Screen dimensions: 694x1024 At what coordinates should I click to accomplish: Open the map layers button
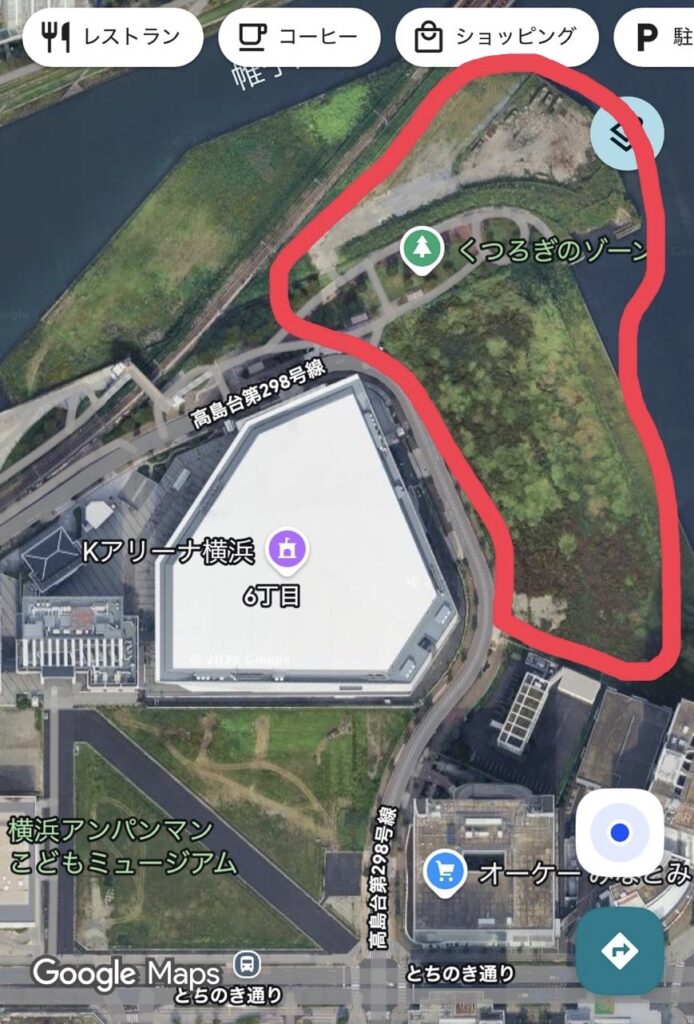click(627, 134)
